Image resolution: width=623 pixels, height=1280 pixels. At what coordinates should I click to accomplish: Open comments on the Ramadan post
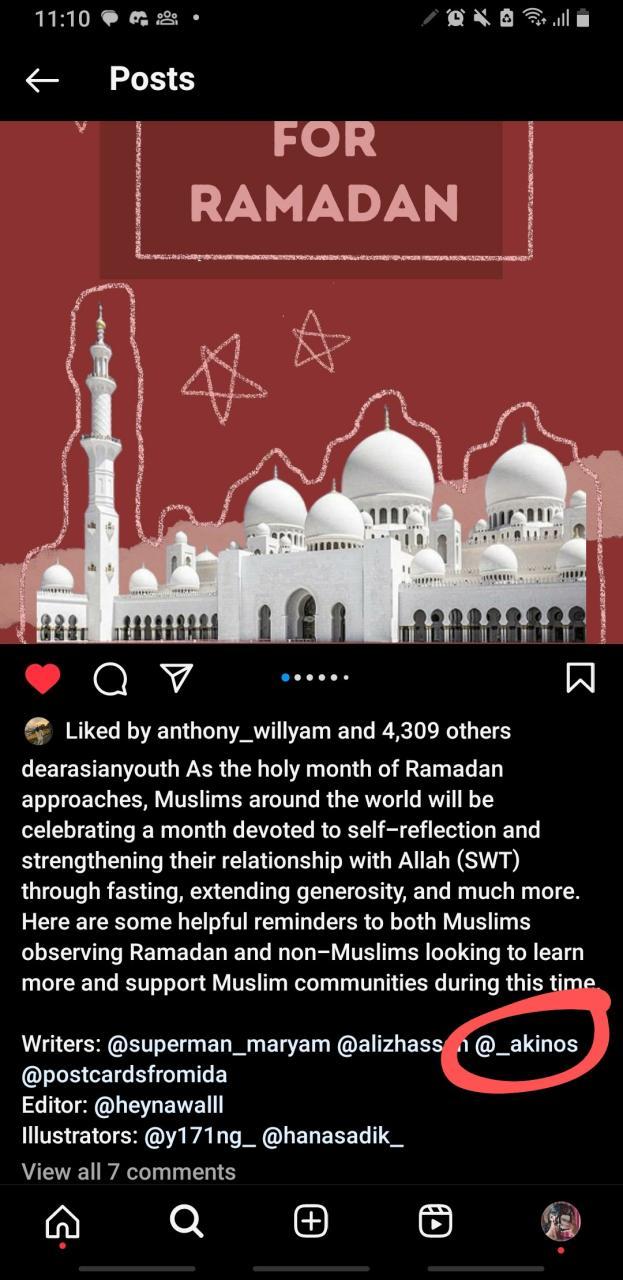(110, 679)
